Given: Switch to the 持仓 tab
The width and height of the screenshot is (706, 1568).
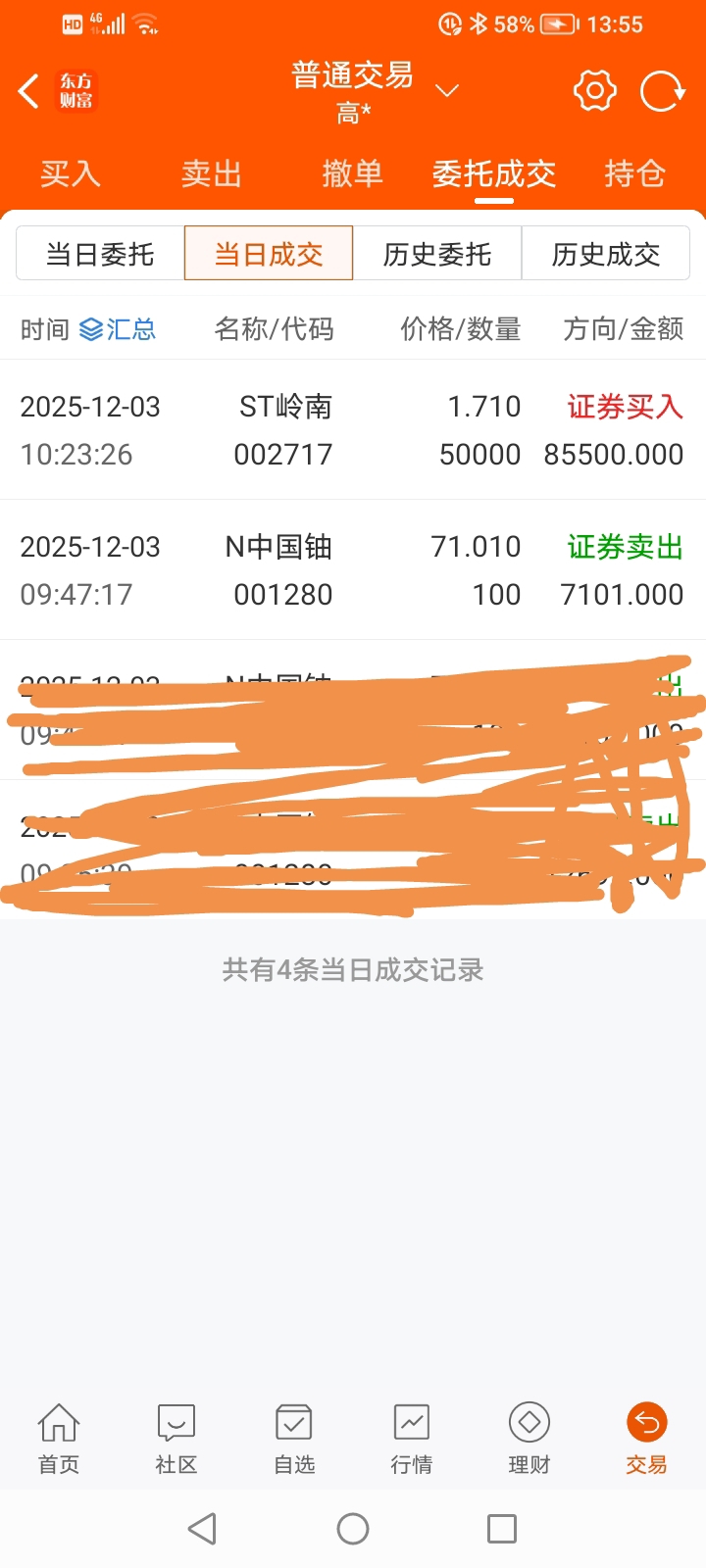Looking at the screenshot, I should coord(635,173).
